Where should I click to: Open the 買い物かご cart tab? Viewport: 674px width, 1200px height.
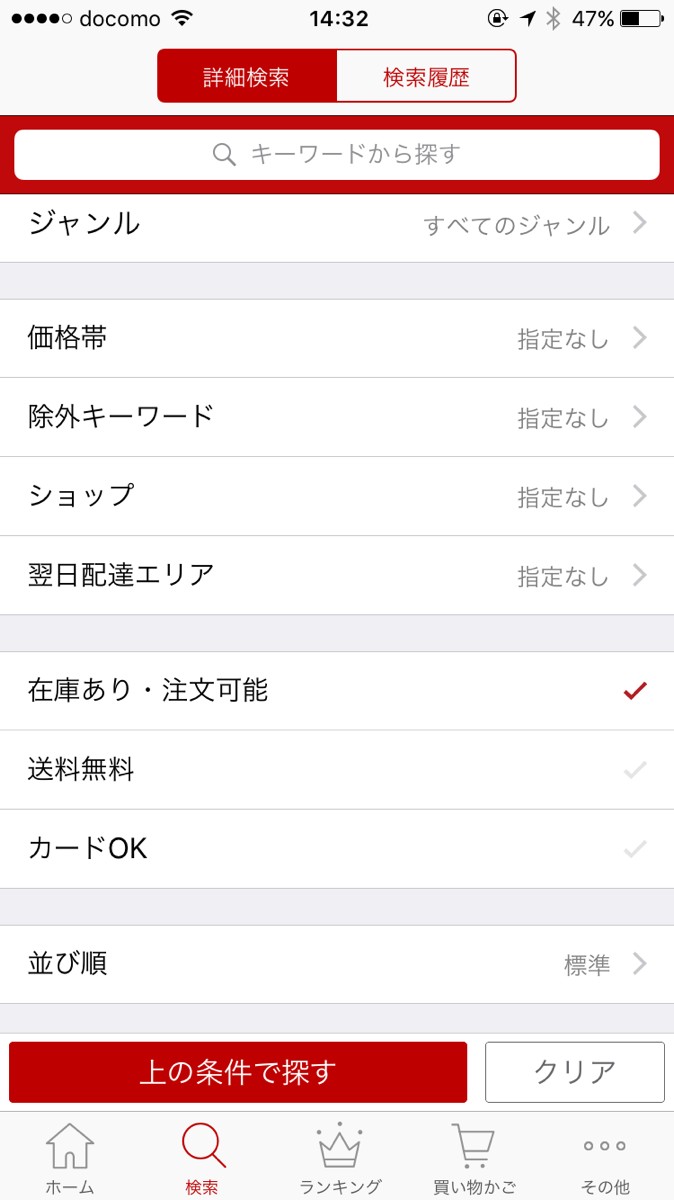pos(474,1158)
